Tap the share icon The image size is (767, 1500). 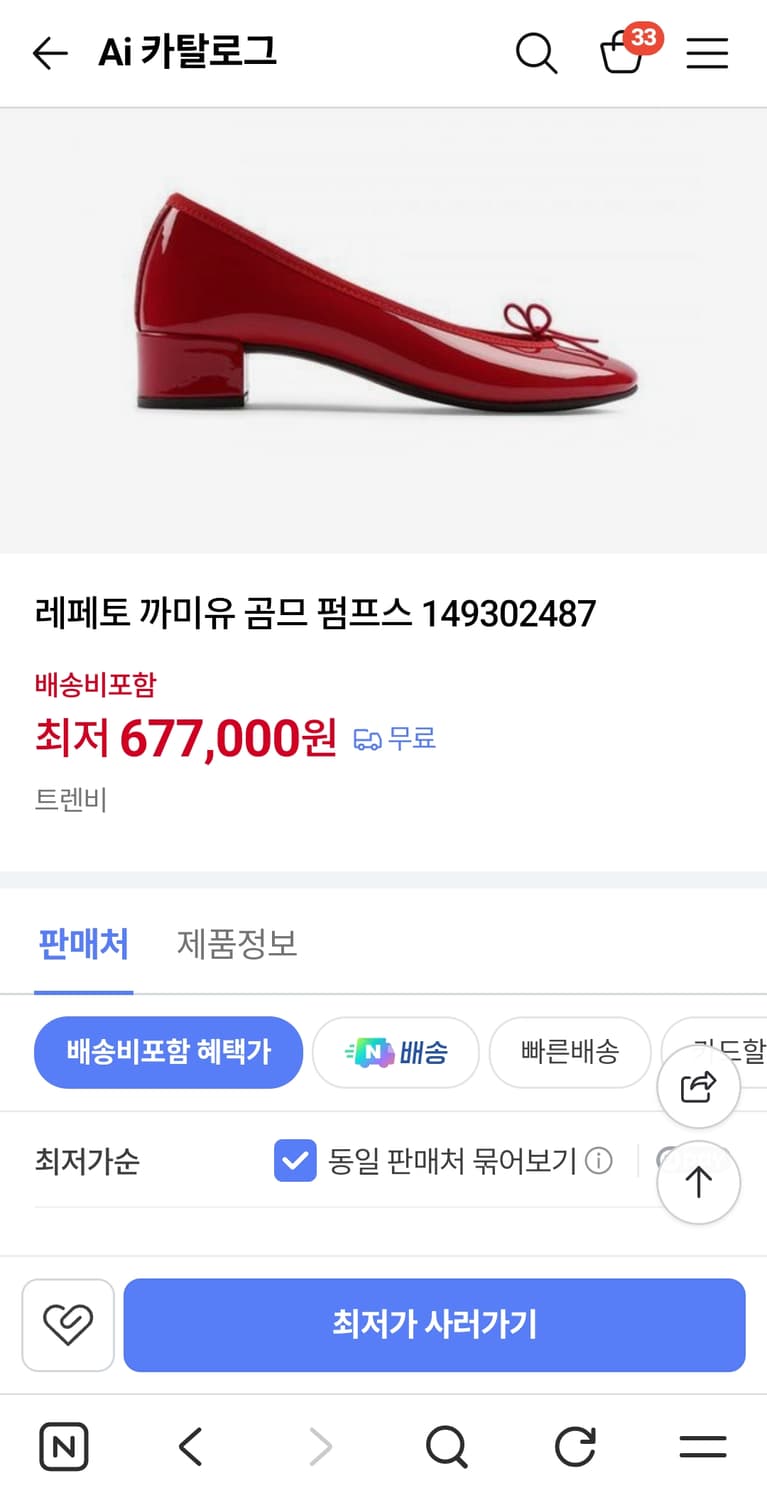(699, 1086)
